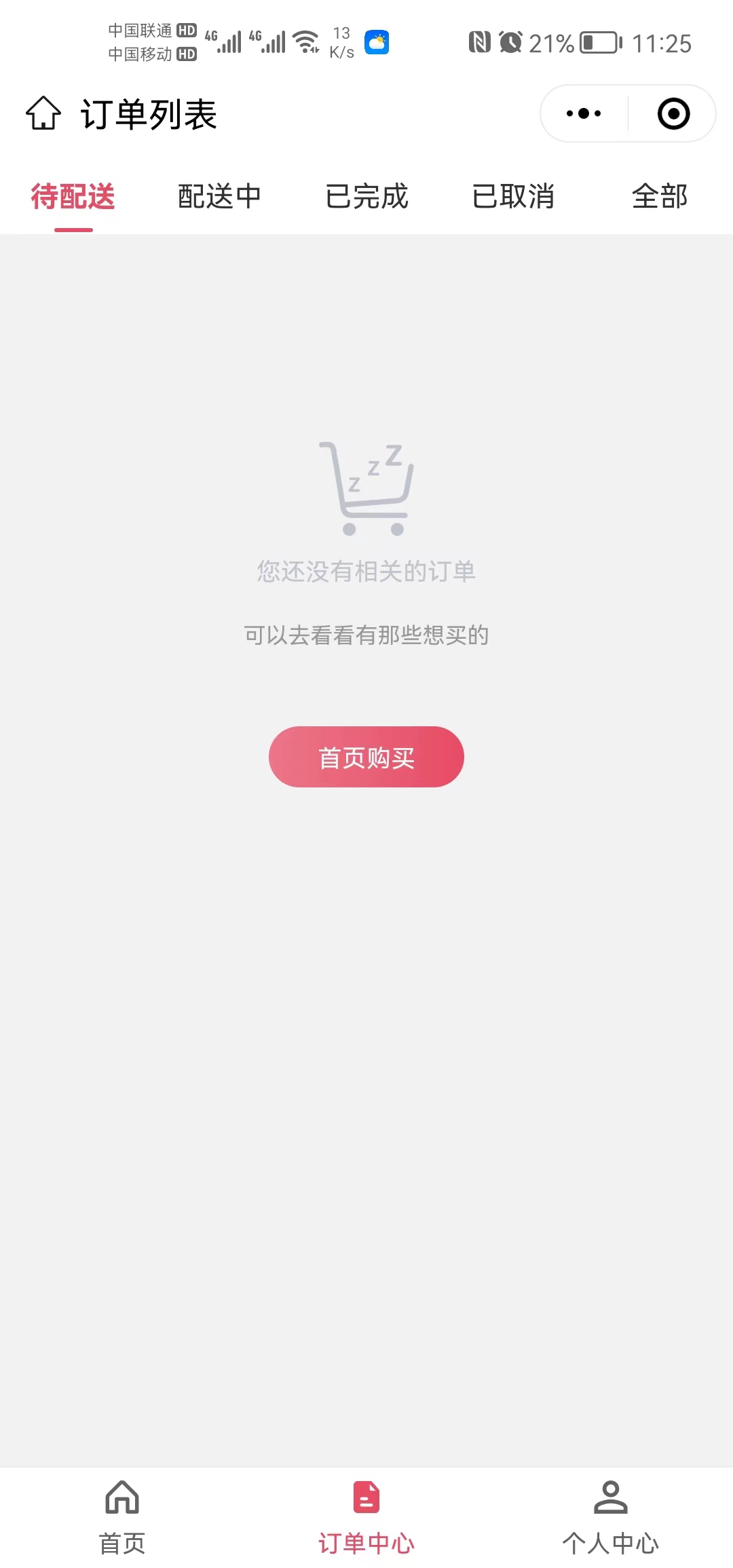Tap the weather icon in the status bar
The height and width of the screenshot is (1568, 733).
click(377, 43)
